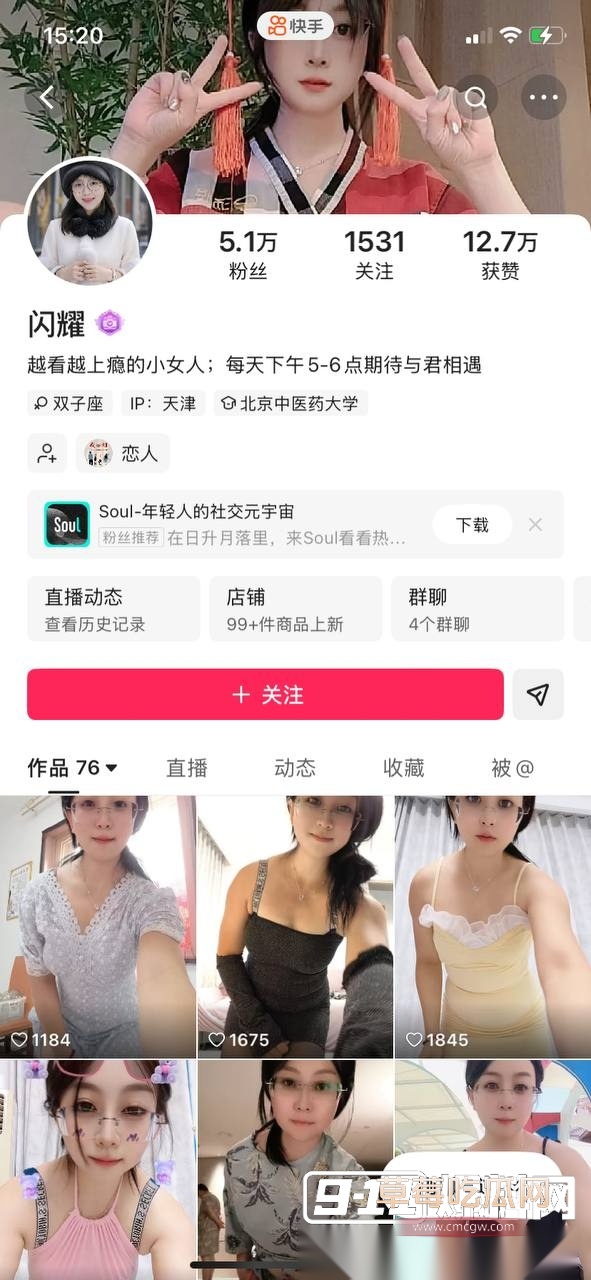This screenshot has width=591, height=1280.
Task: Send a message via paper-plane icon
Action: tap(538, 694)
